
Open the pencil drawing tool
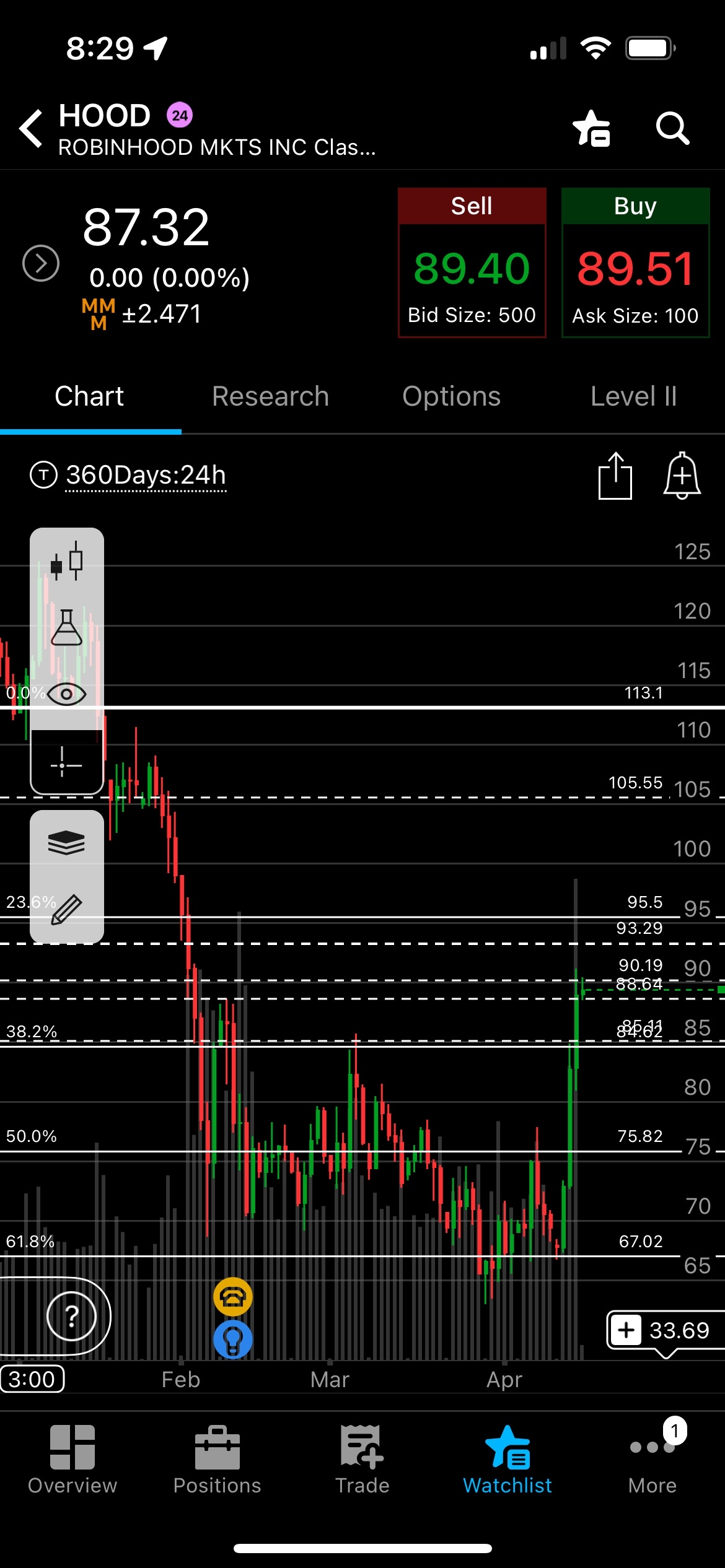point(66,909)
